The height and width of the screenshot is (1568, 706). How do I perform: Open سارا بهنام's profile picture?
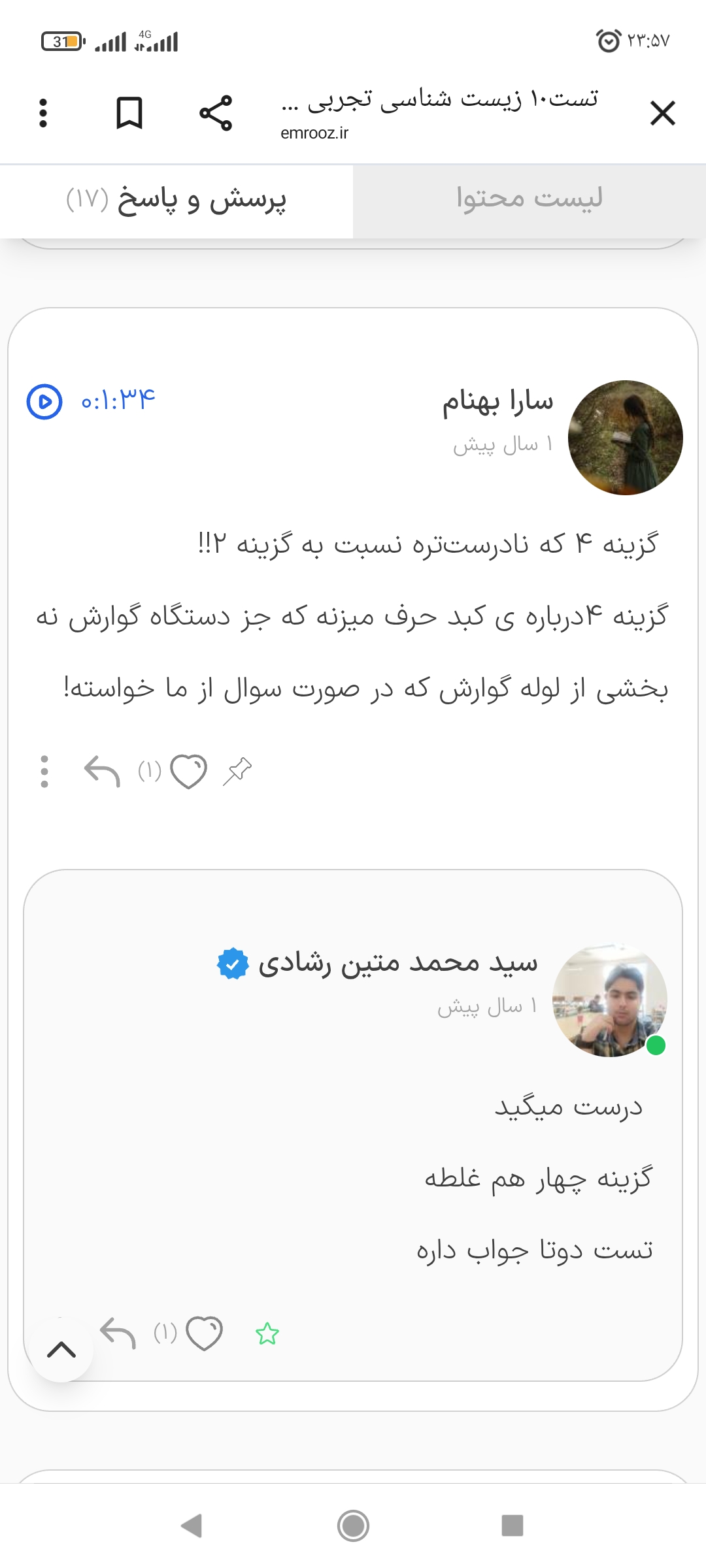point(625,437)
